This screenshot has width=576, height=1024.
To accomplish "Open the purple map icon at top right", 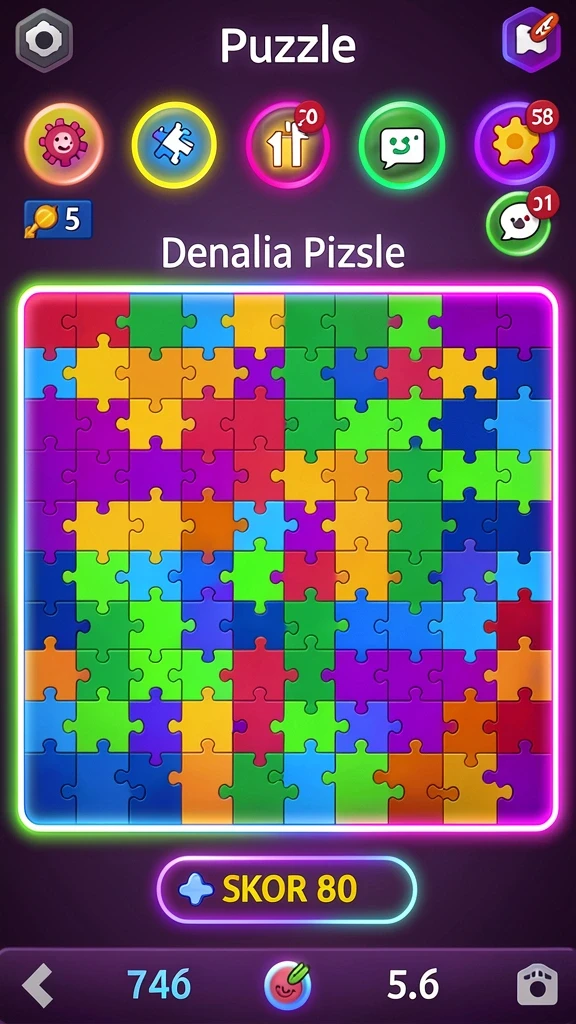I will click(531, 40).
